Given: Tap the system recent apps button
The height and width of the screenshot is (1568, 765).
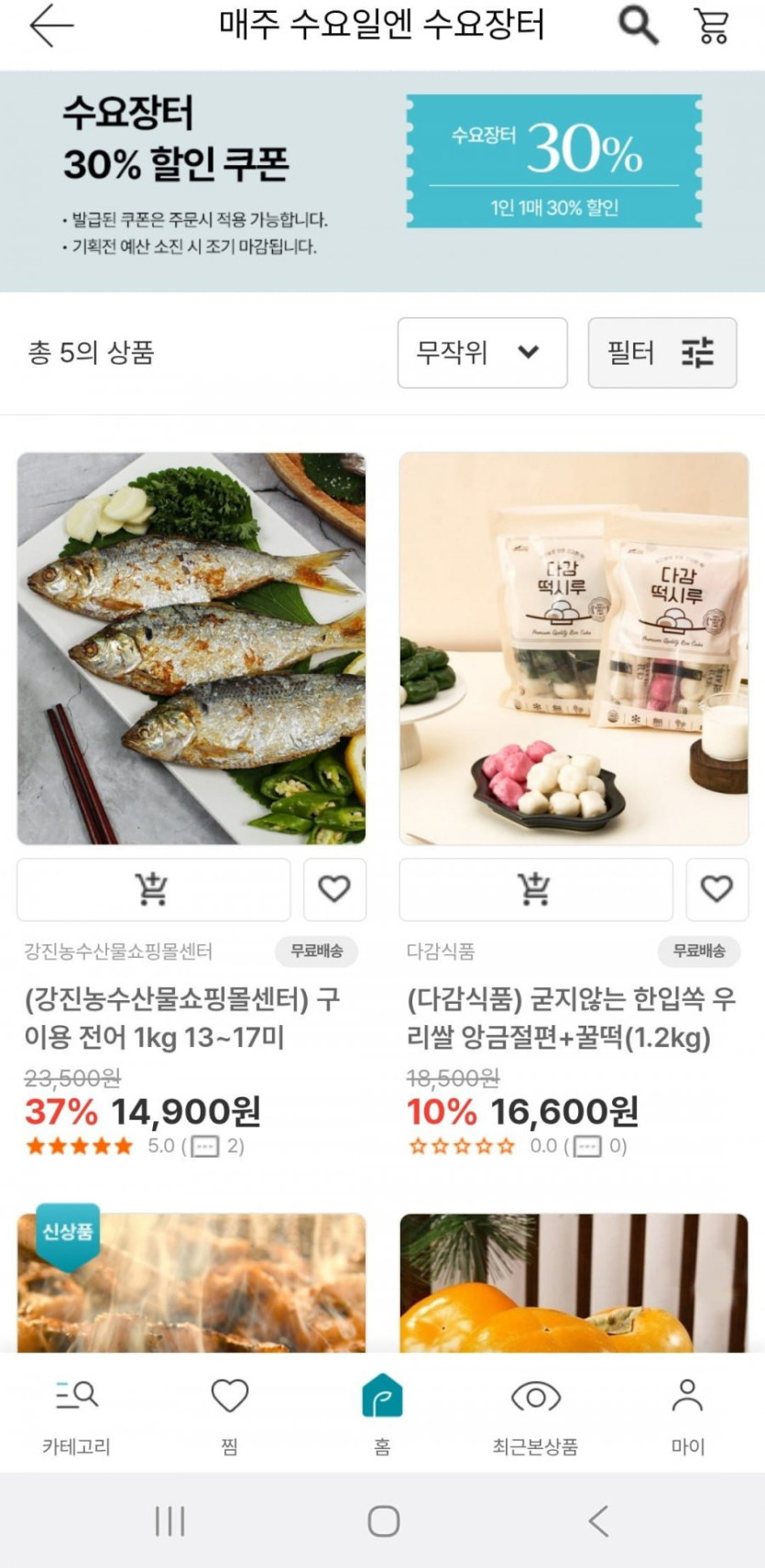Looking at the screenshot, I should (169, 1521).
